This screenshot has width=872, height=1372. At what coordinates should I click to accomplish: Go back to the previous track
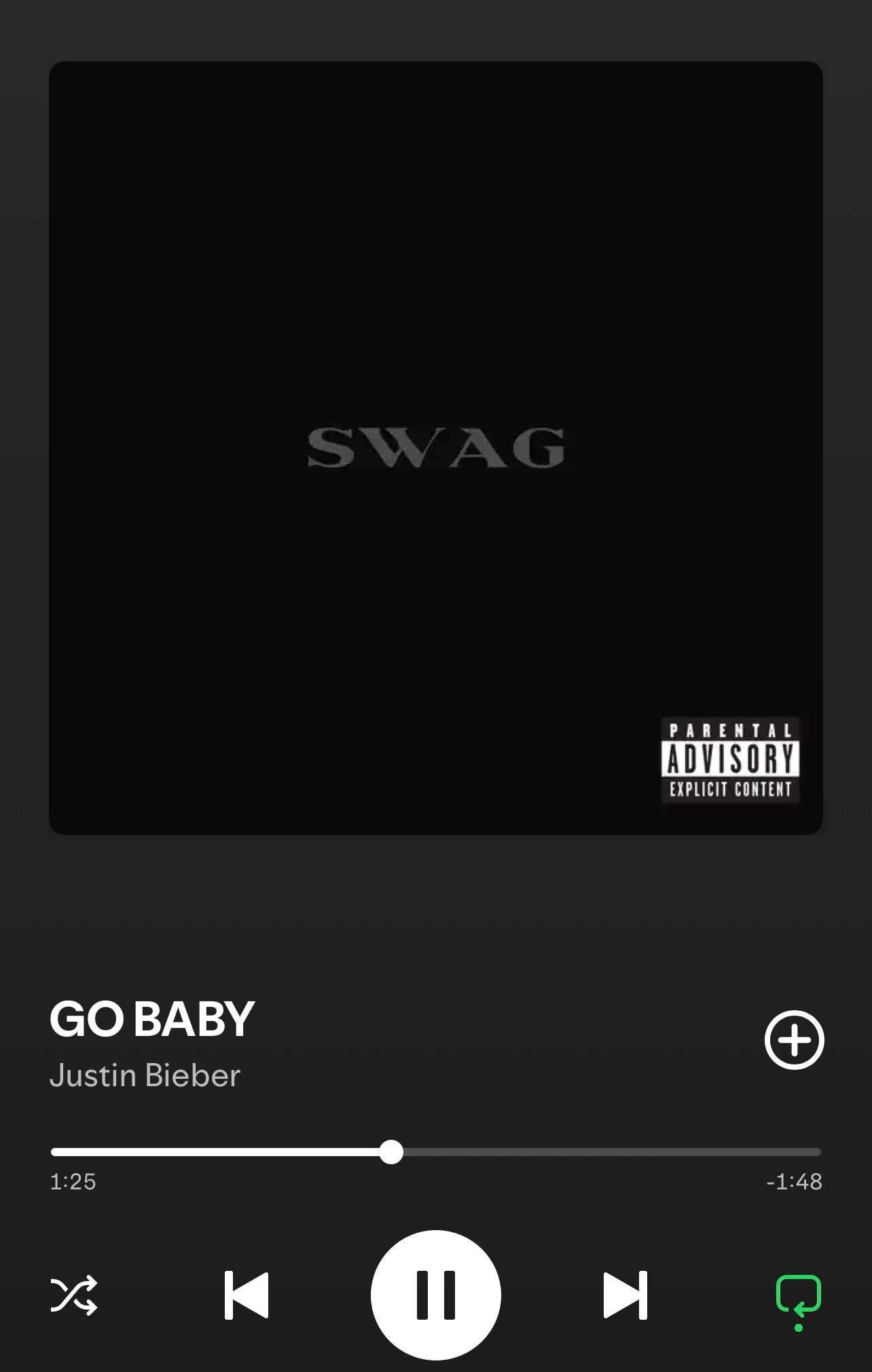[247, 1295]
